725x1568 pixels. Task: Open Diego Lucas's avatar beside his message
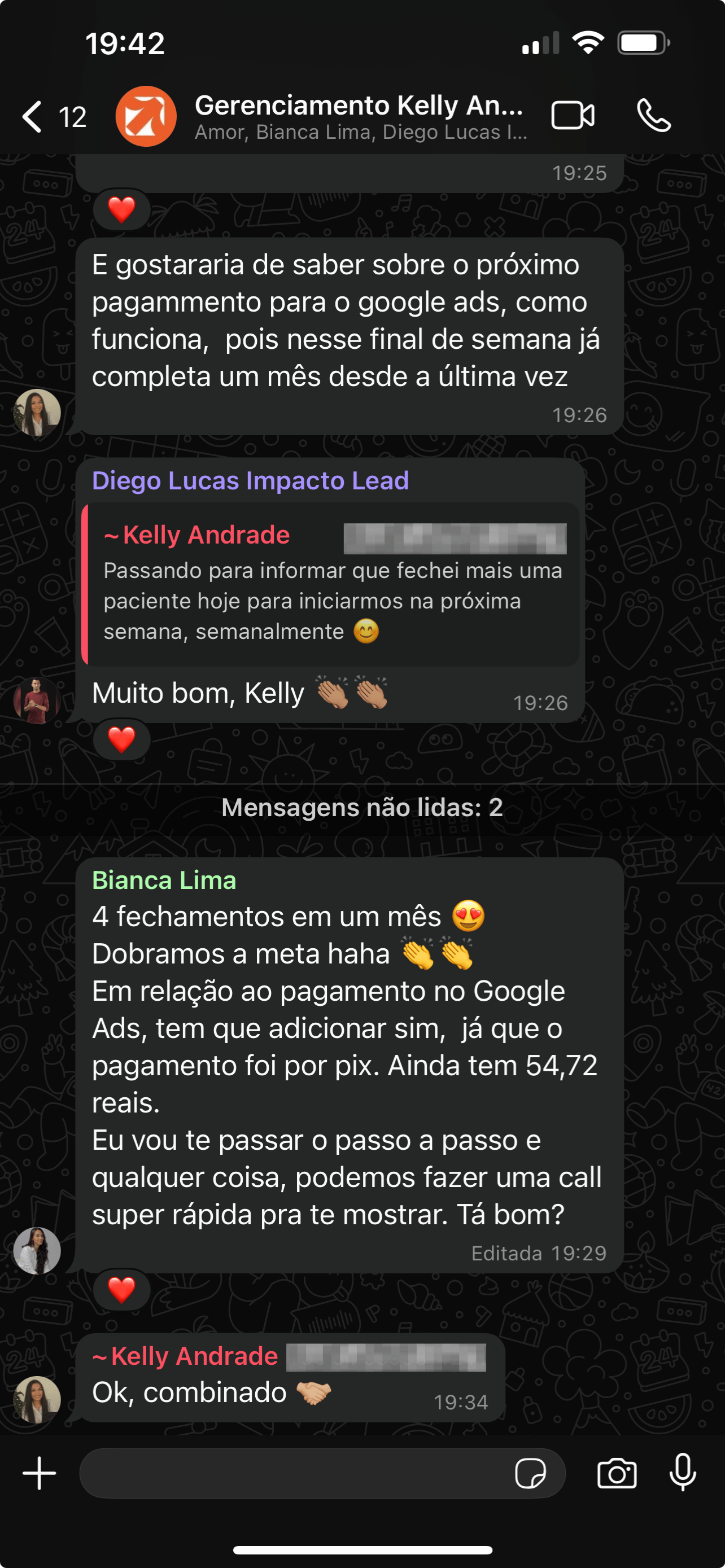point(37,700)
